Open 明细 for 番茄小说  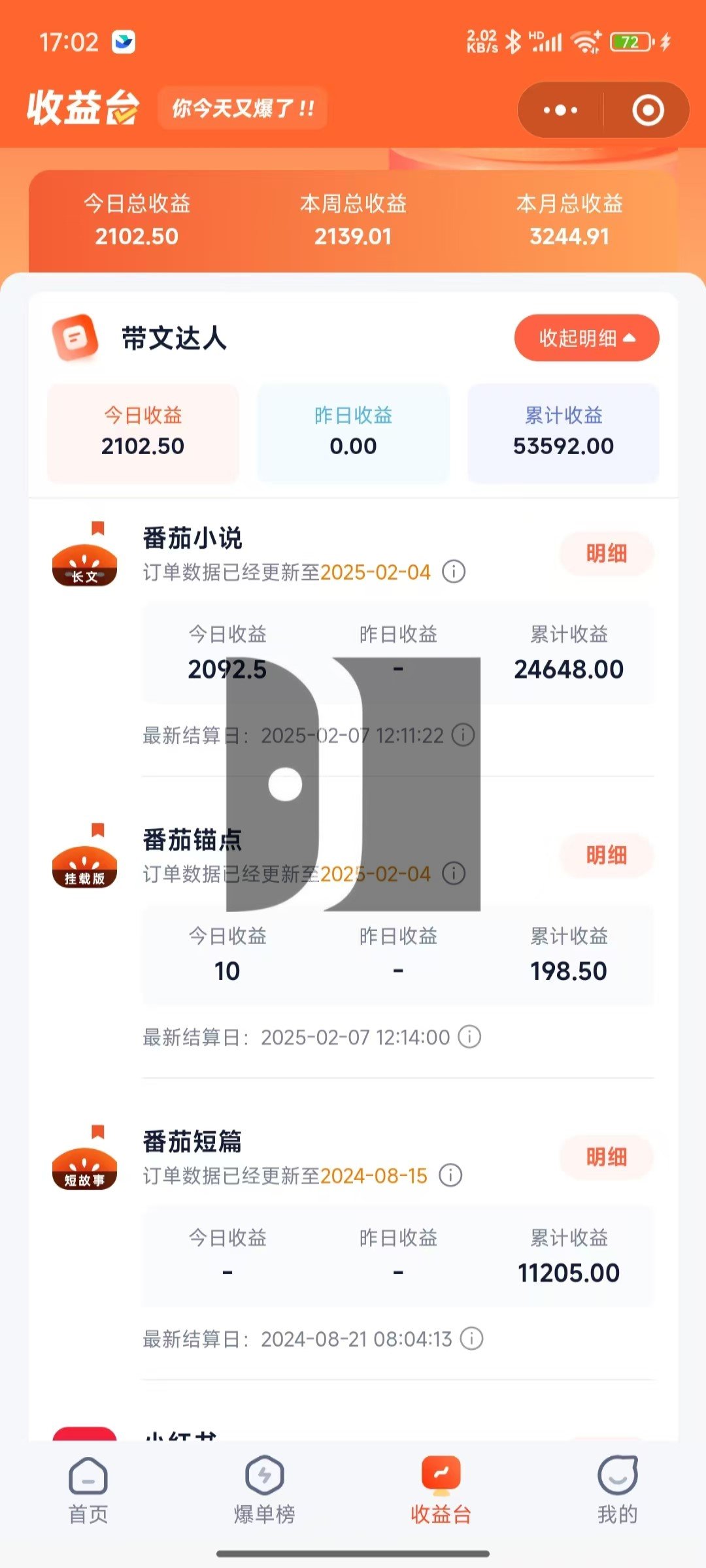click(x=606, y=553)
